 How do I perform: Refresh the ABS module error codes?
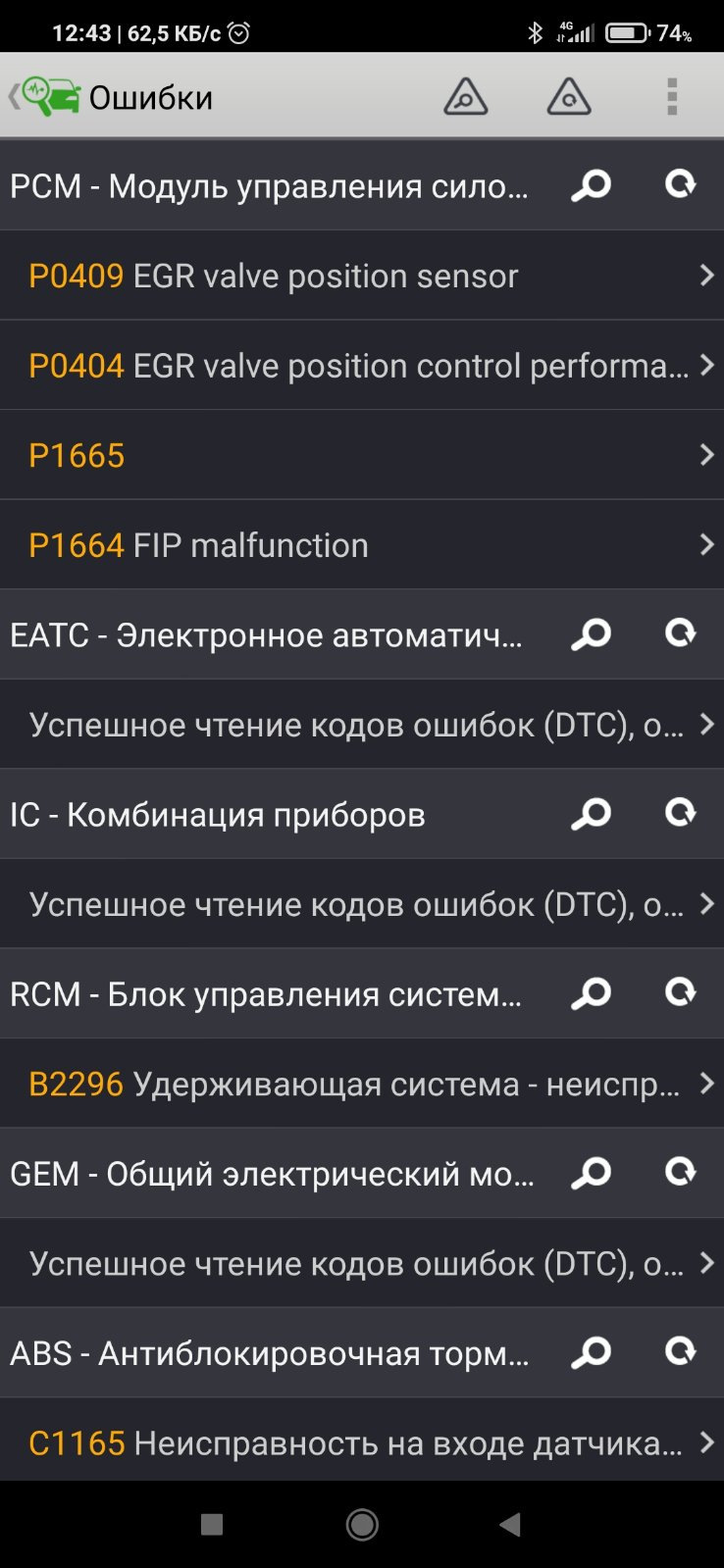pyautogui.click(x=680, y=1351)
